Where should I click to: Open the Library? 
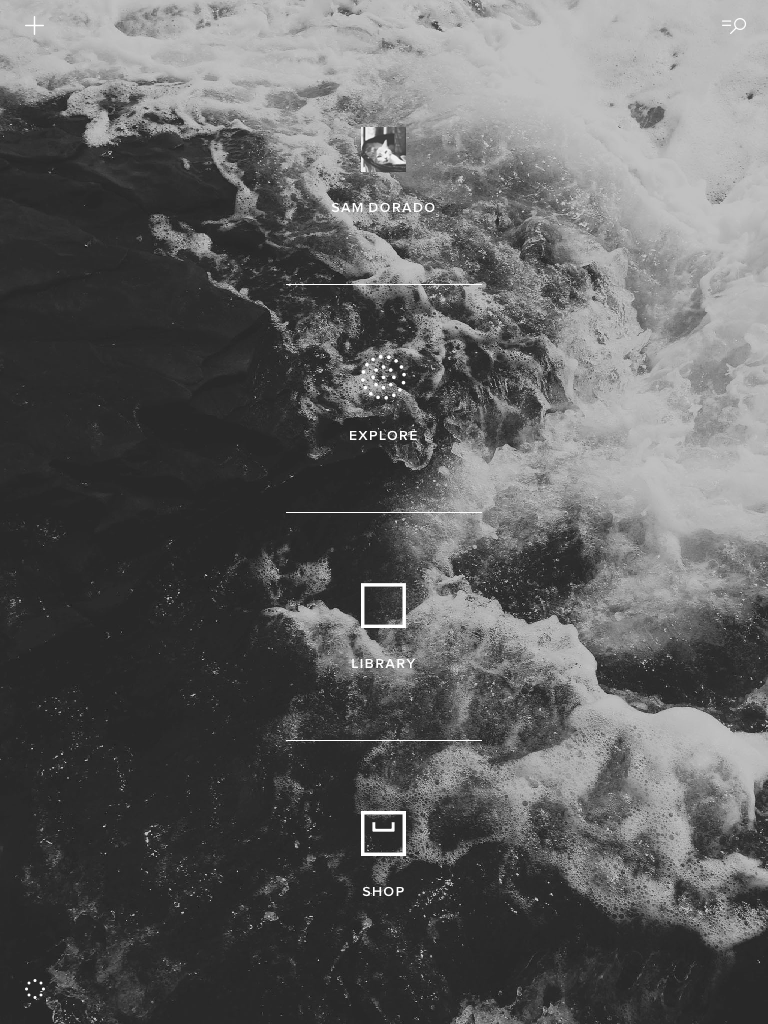[x=383, y=606]
